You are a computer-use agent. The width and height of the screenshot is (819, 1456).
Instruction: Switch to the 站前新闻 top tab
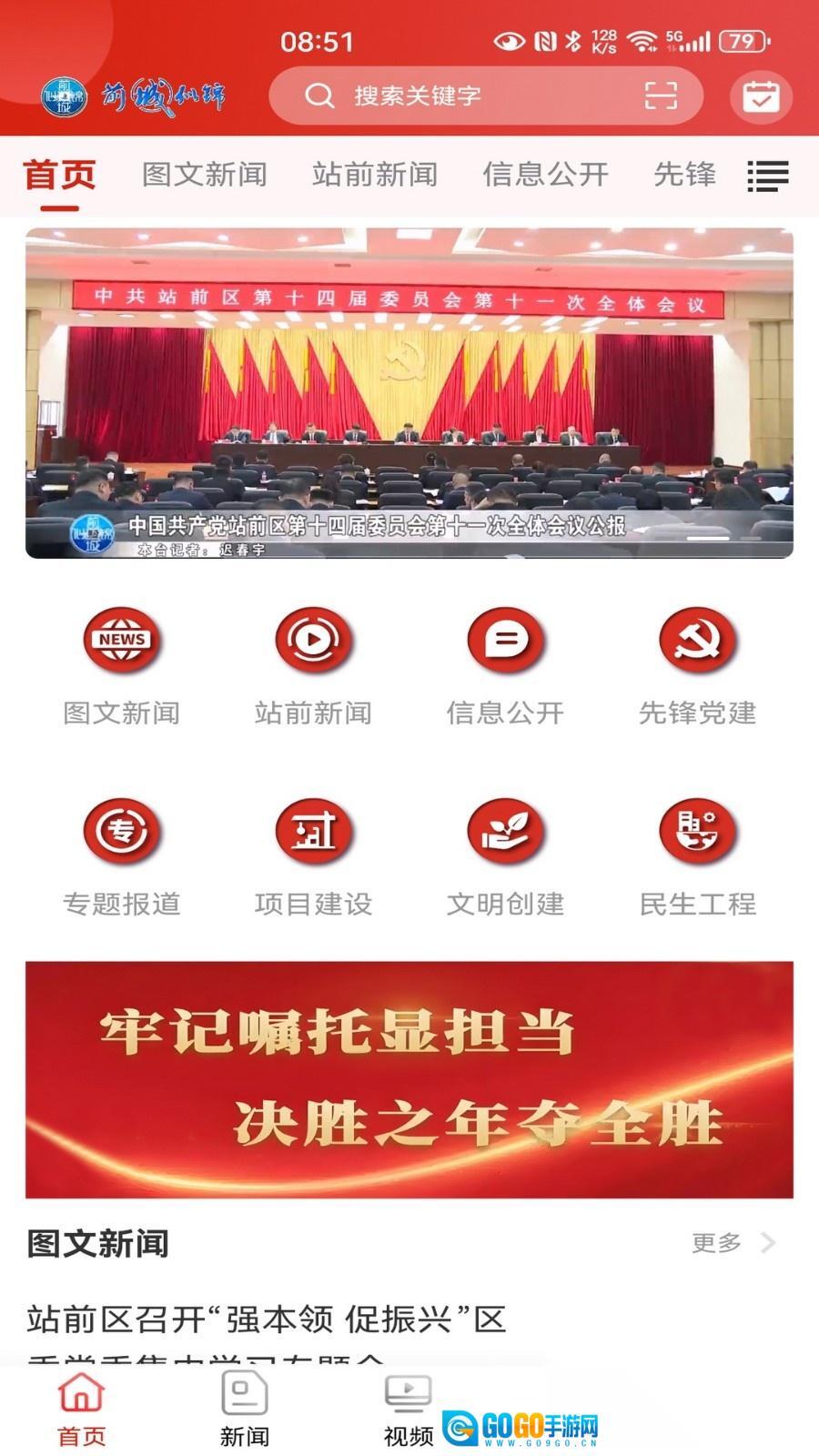point(375,174)
